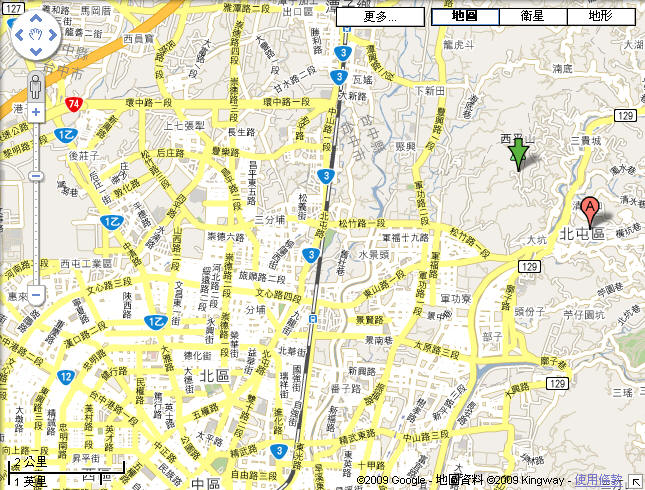Screen dimensions: 645x490
Task: Open the 更多... options menu
Action: pyautogui.click(x=380, y=17)
